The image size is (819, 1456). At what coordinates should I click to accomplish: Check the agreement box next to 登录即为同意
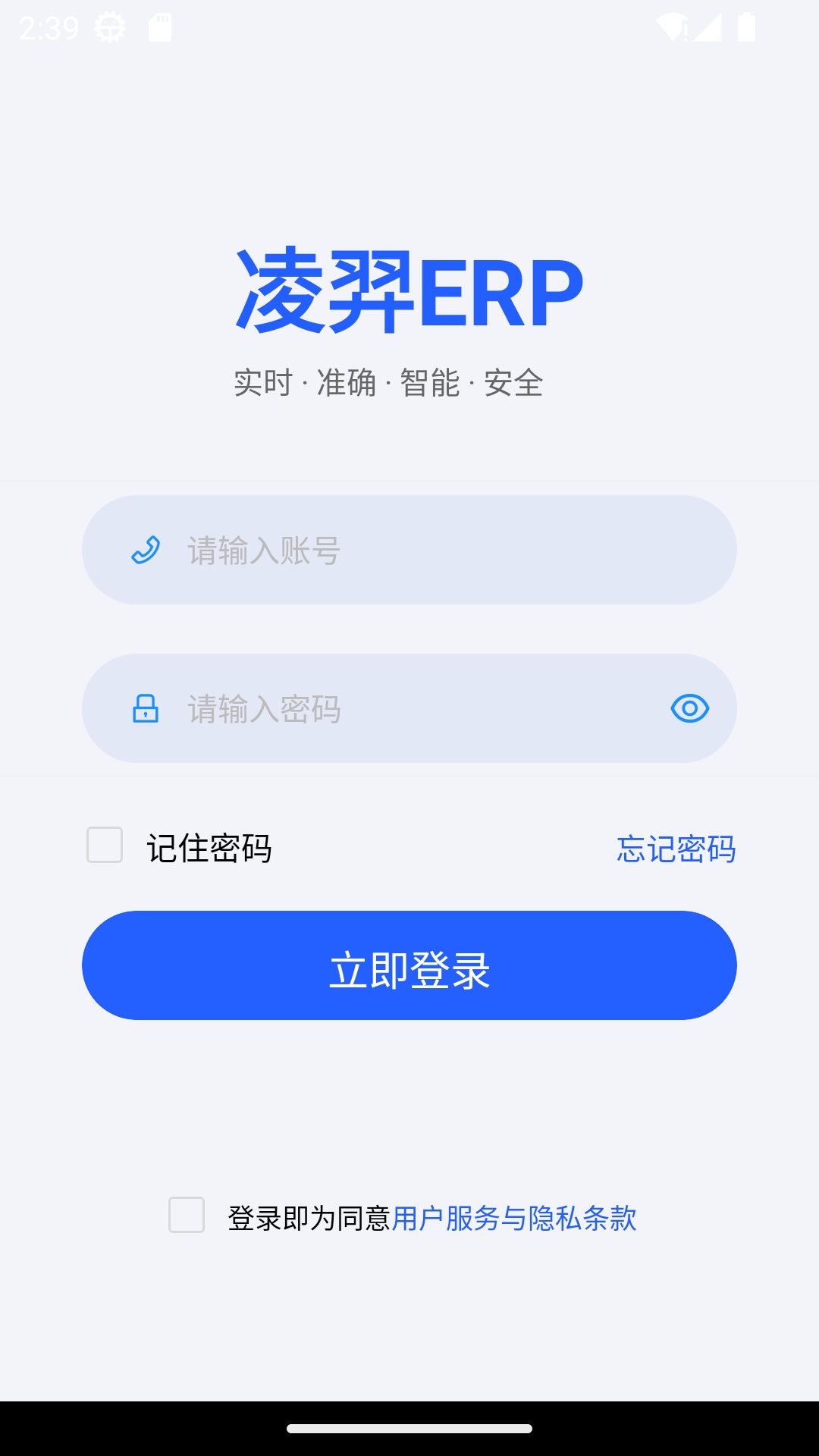point(184,1211)
